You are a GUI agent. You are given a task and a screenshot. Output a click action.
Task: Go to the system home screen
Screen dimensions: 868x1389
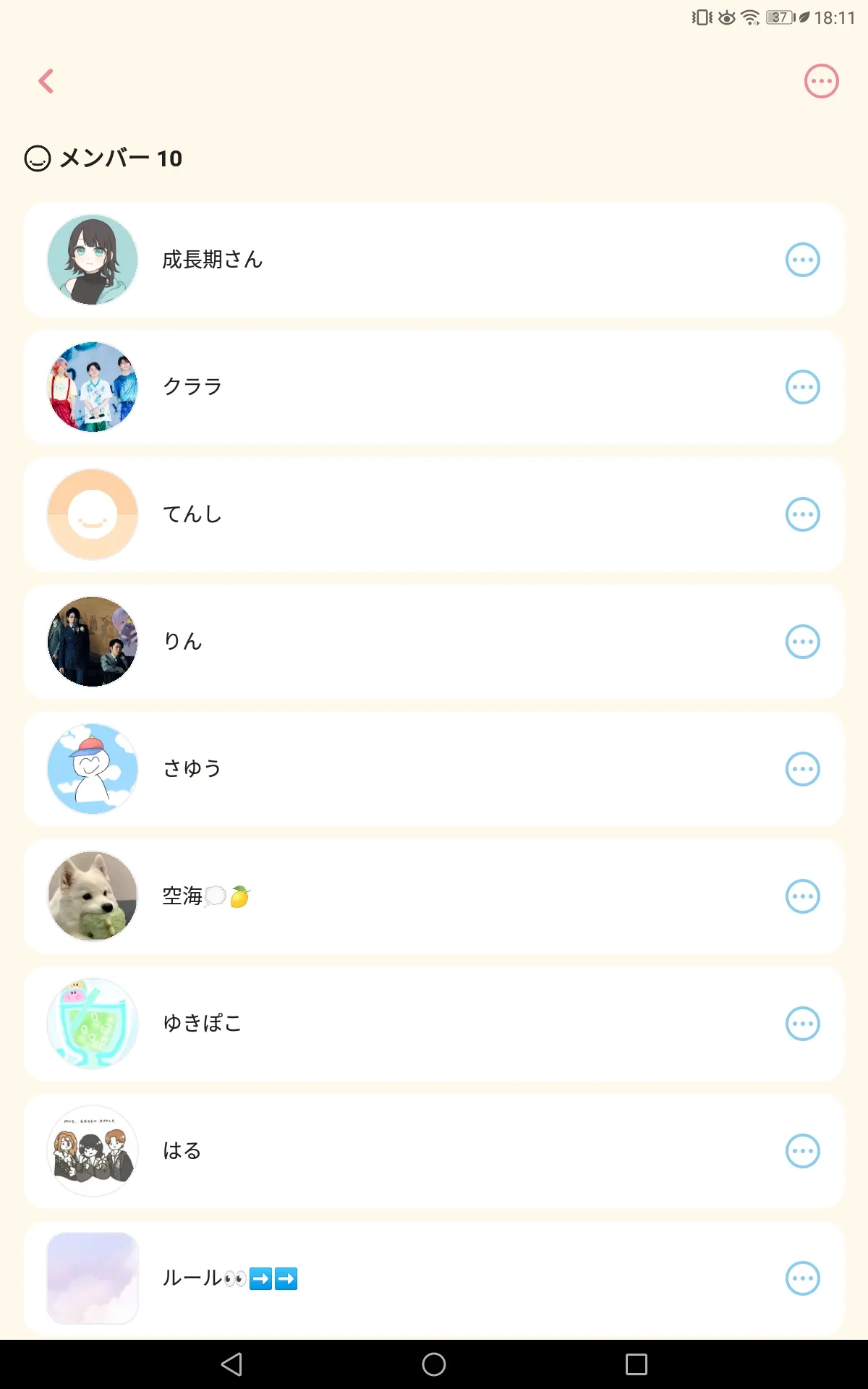coord(434,1364)
